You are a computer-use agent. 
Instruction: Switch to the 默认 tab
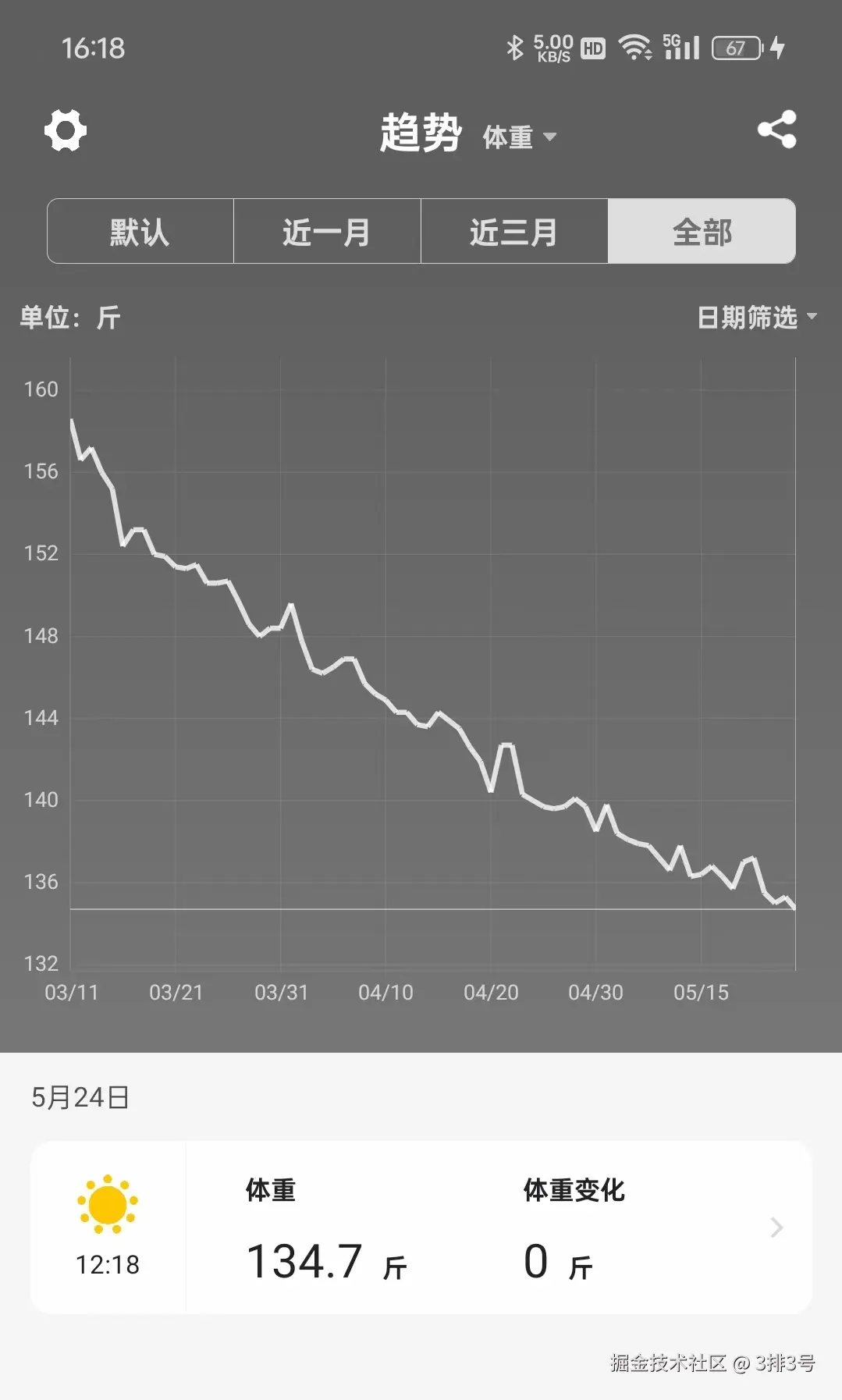click(140, 232)
